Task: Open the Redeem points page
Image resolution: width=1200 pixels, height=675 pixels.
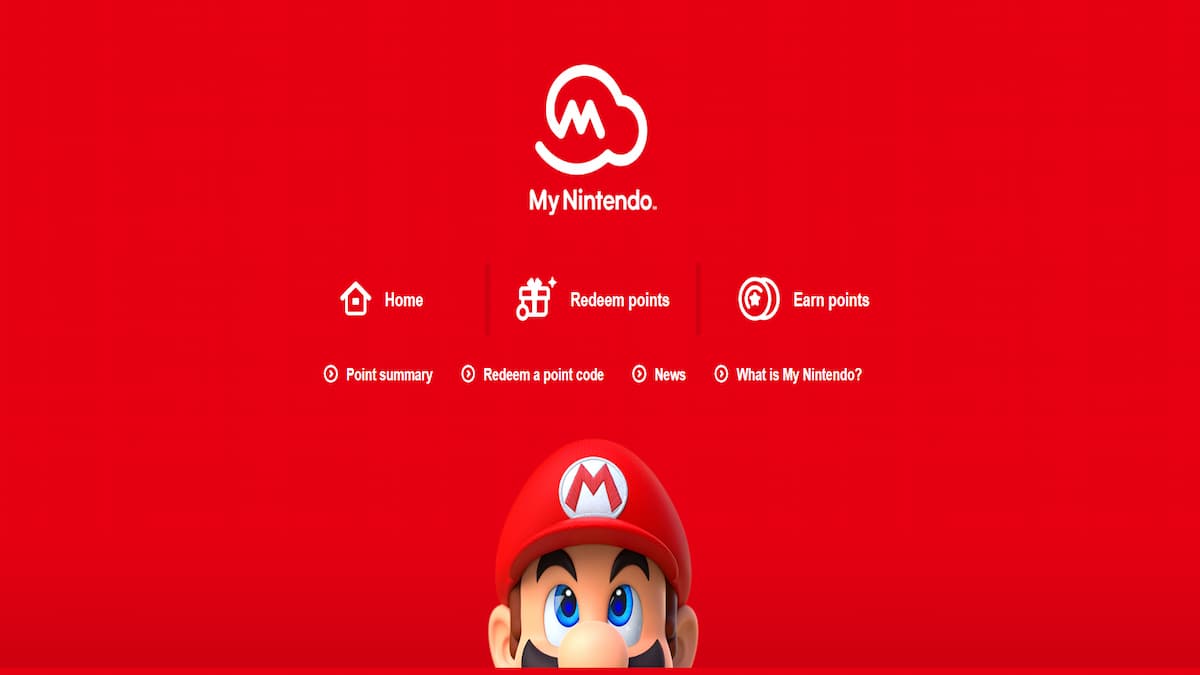Action: tap(593, 300)
